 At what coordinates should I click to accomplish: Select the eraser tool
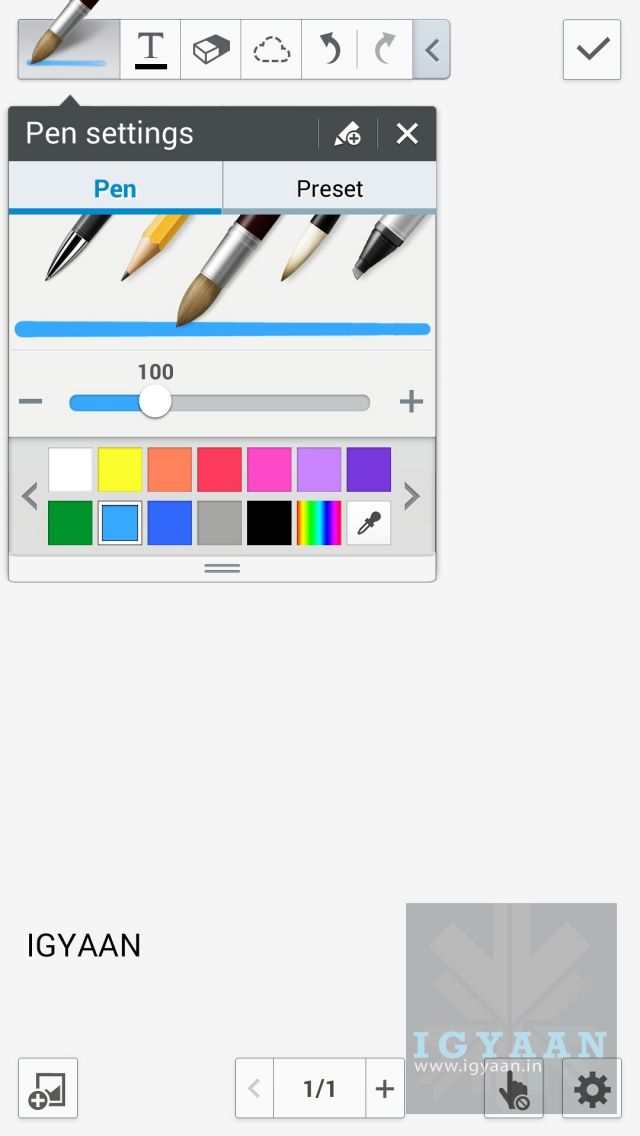210,49
